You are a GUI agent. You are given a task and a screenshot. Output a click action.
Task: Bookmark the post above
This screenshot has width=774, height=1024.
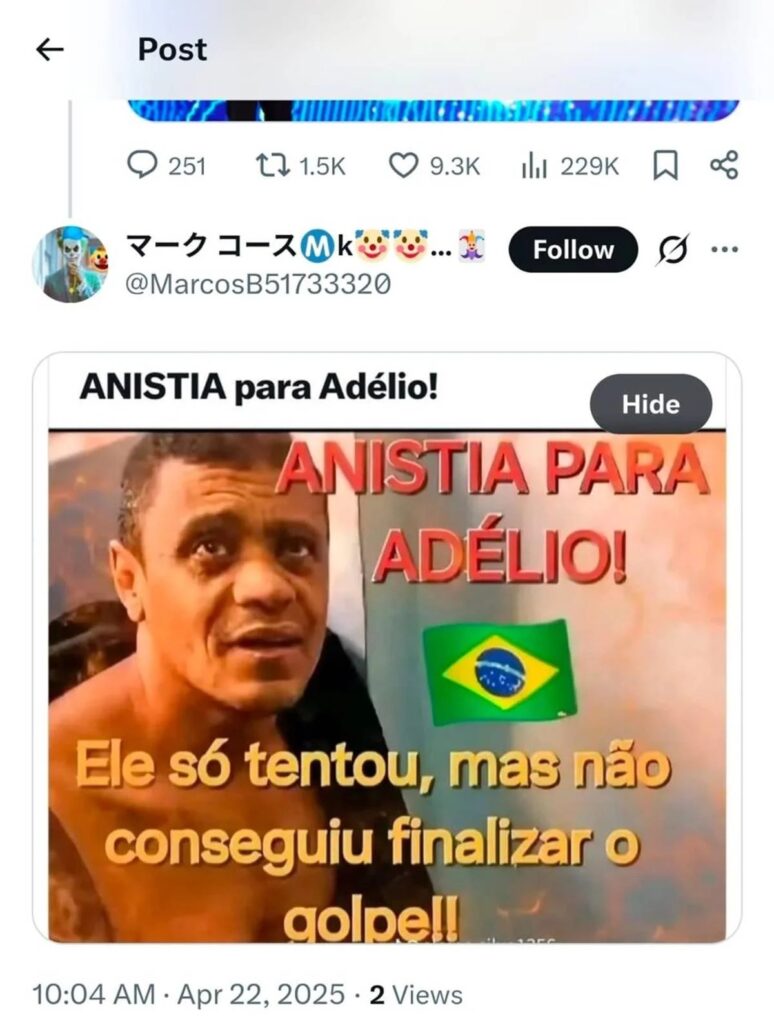click(665, 165)
